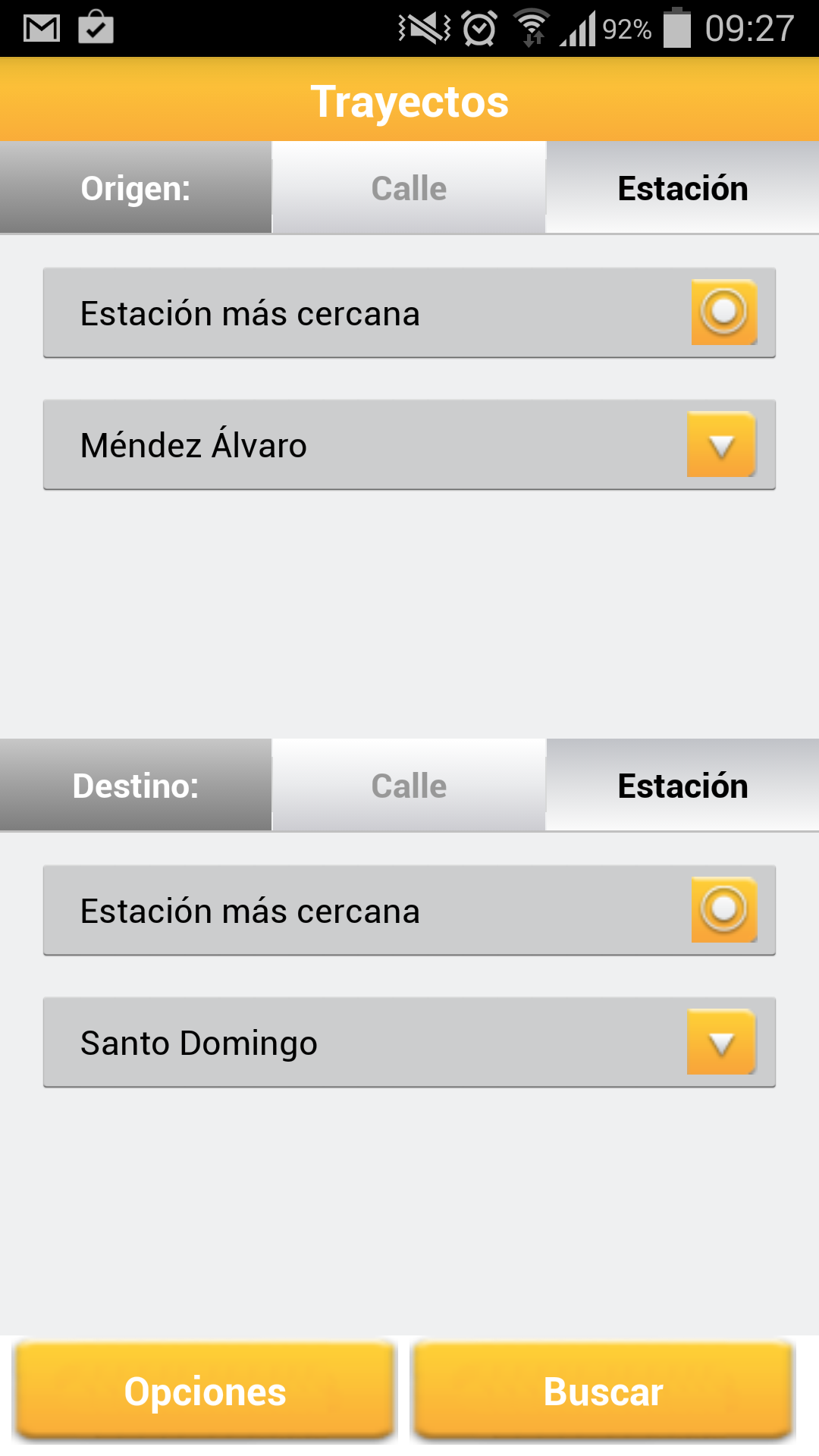
Task: Use nearest station as origin
Action: pyautogui.click(x=723, y=312)
